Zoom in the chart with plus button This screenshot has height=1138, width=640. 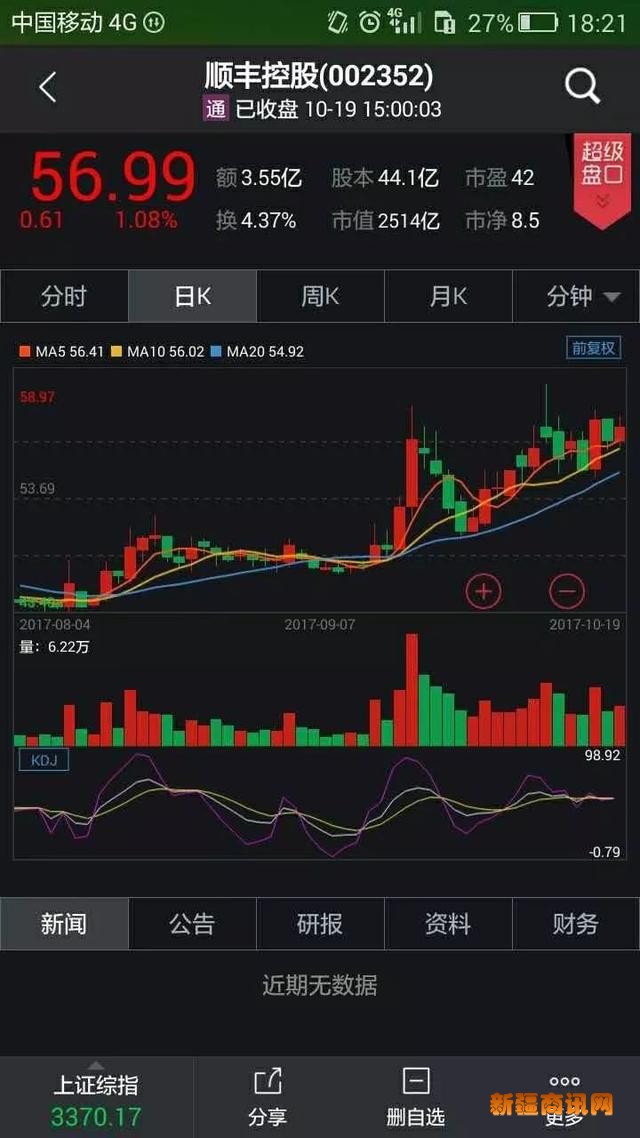(x=483, y=591)
